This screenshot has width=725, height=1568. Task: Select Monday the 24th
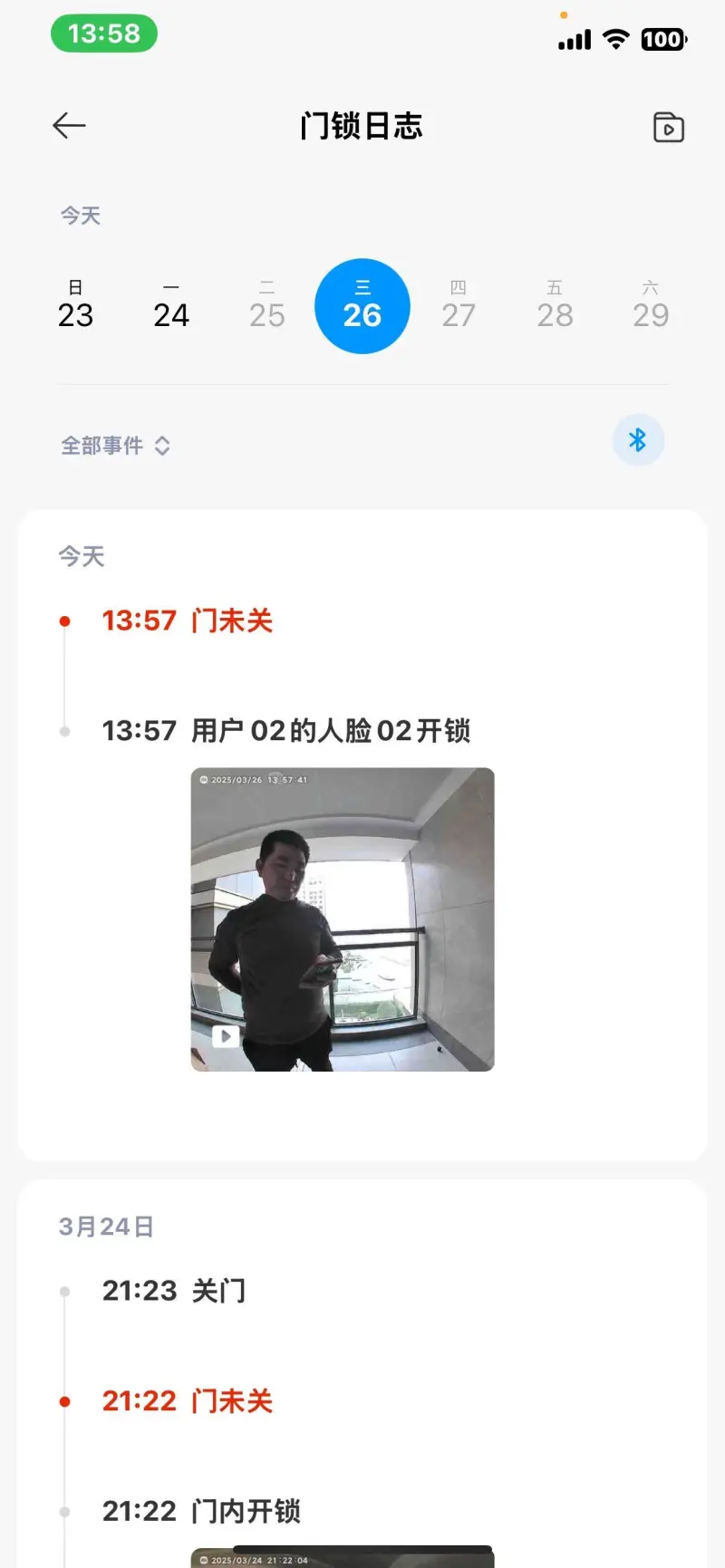click(171, 305)
